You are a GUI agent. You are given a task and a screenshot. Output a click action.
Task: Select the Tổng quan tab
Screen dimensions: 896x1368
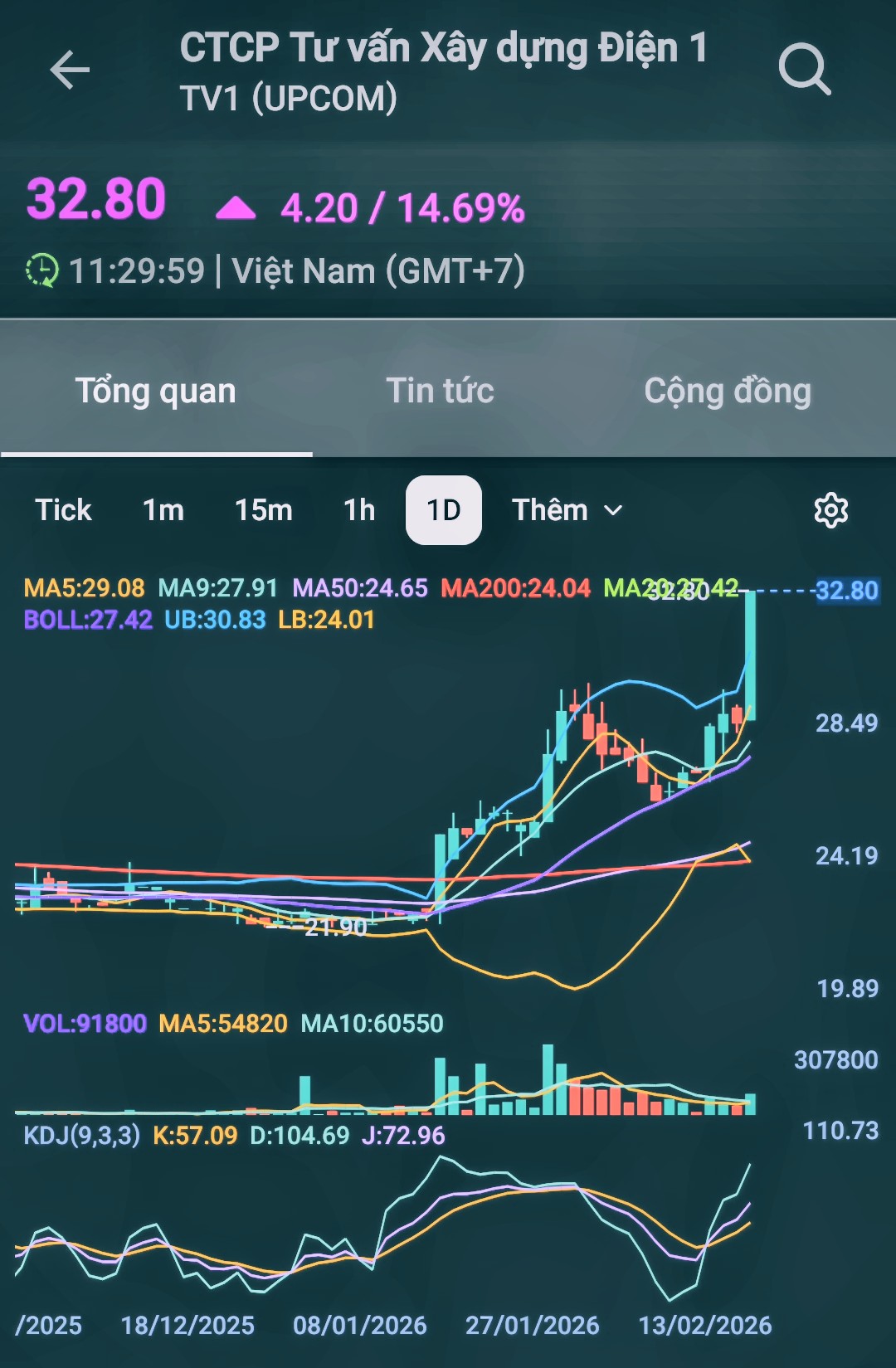[x=156, y=391]
